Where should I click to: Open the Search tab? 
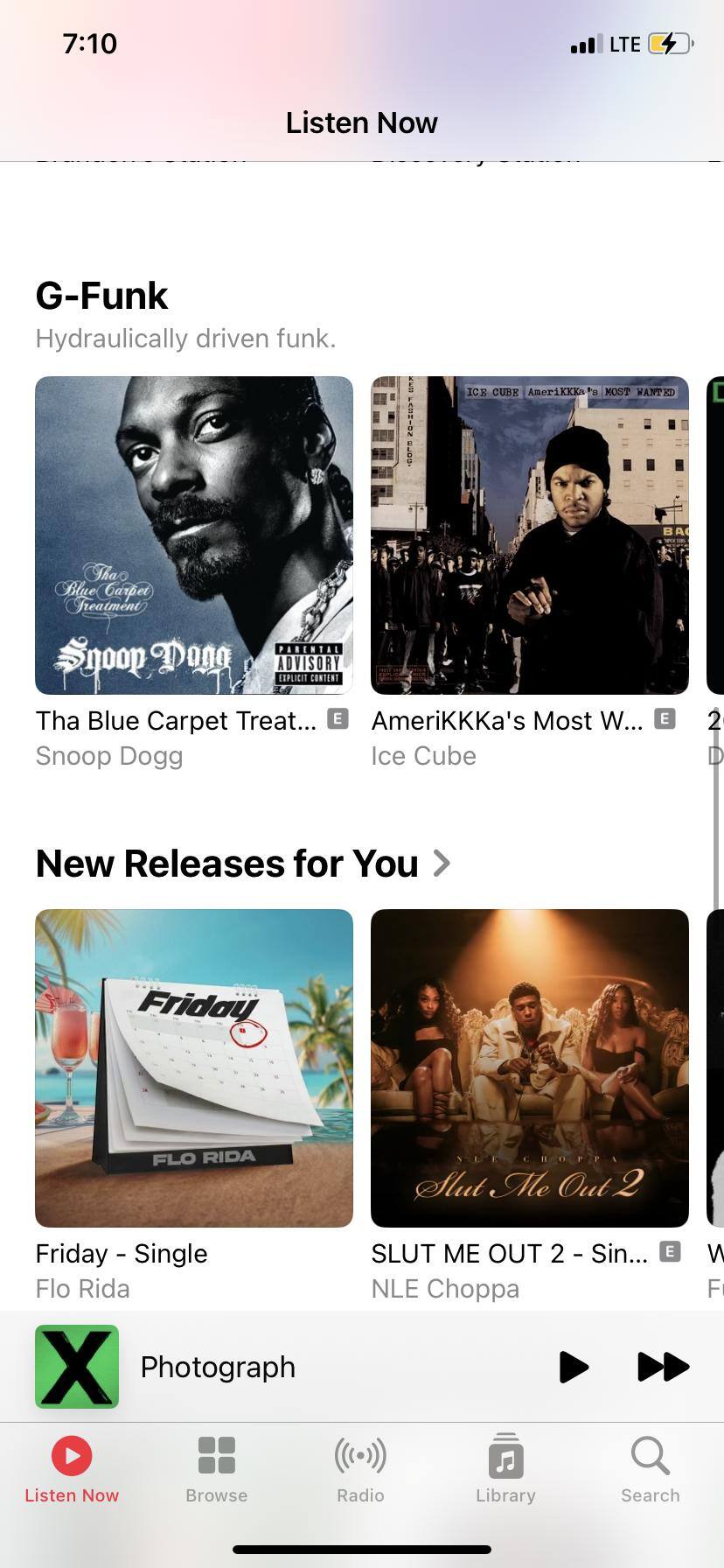click(x=650, y=1470)
